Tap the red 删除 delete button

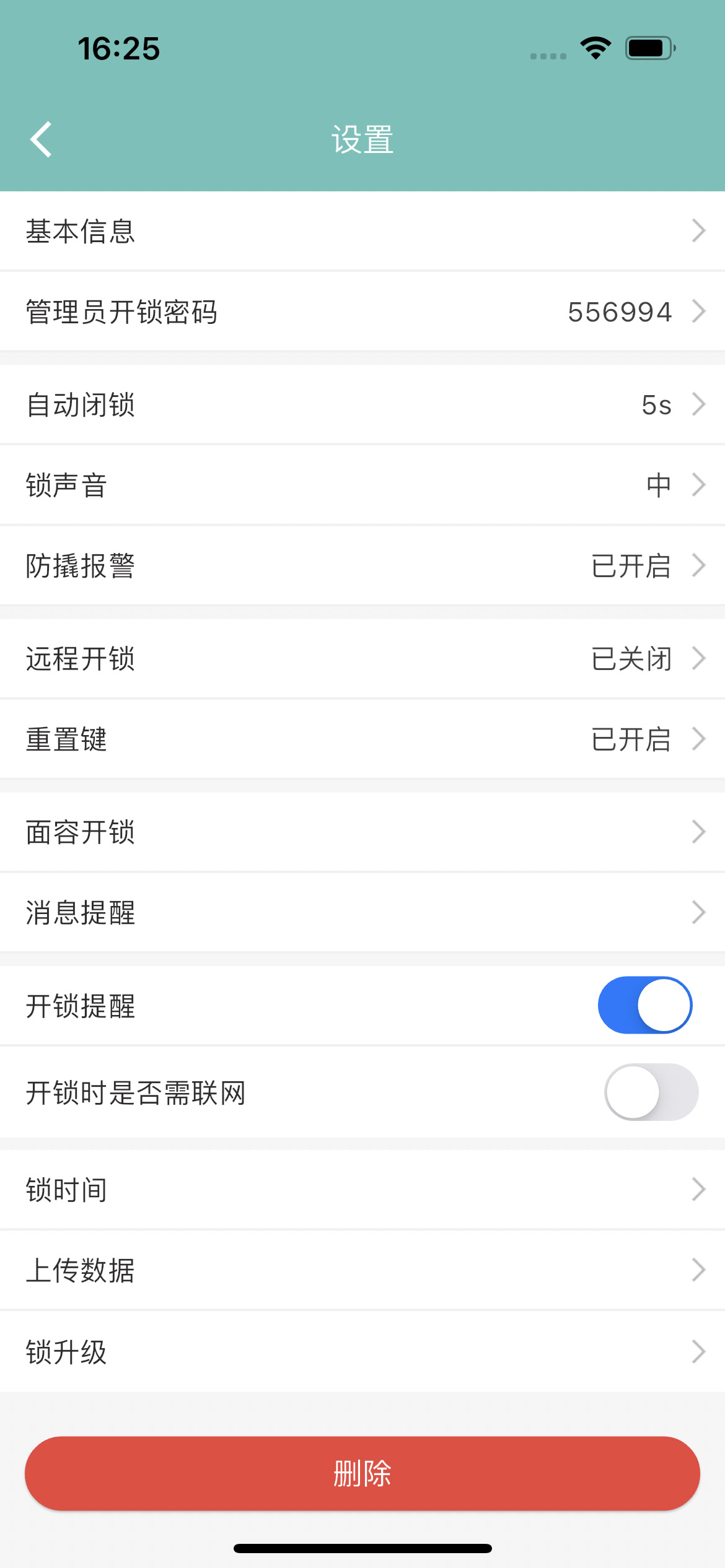[362, 1473]
